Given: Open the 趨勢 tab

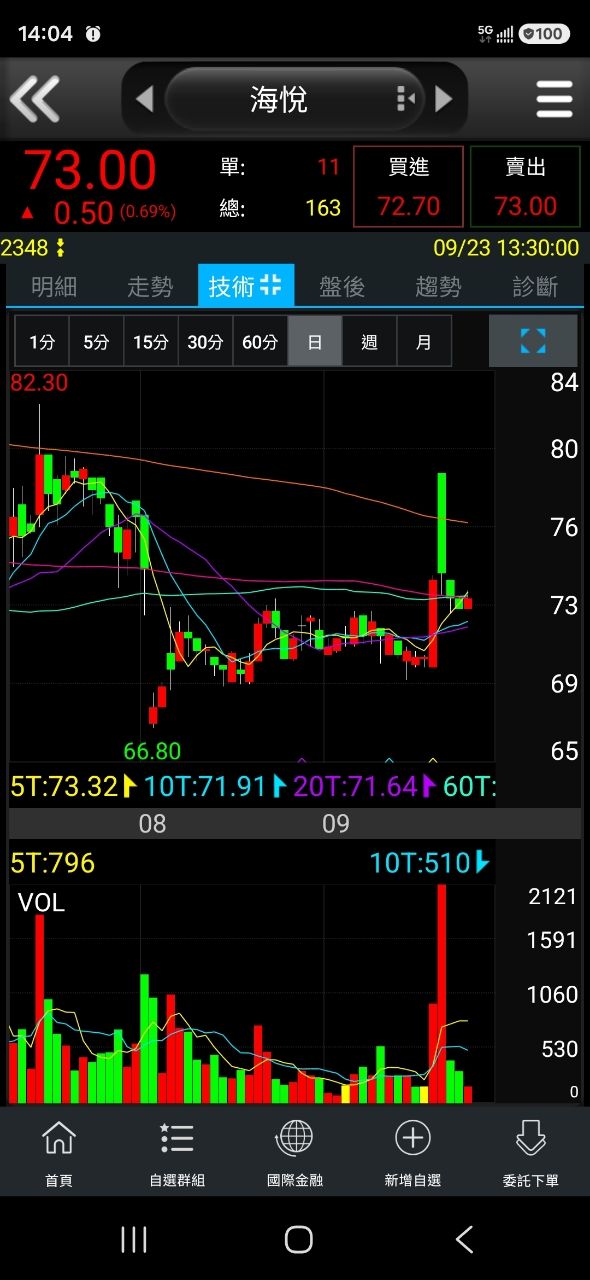Looking at the screenshot, I should point(438,287).
